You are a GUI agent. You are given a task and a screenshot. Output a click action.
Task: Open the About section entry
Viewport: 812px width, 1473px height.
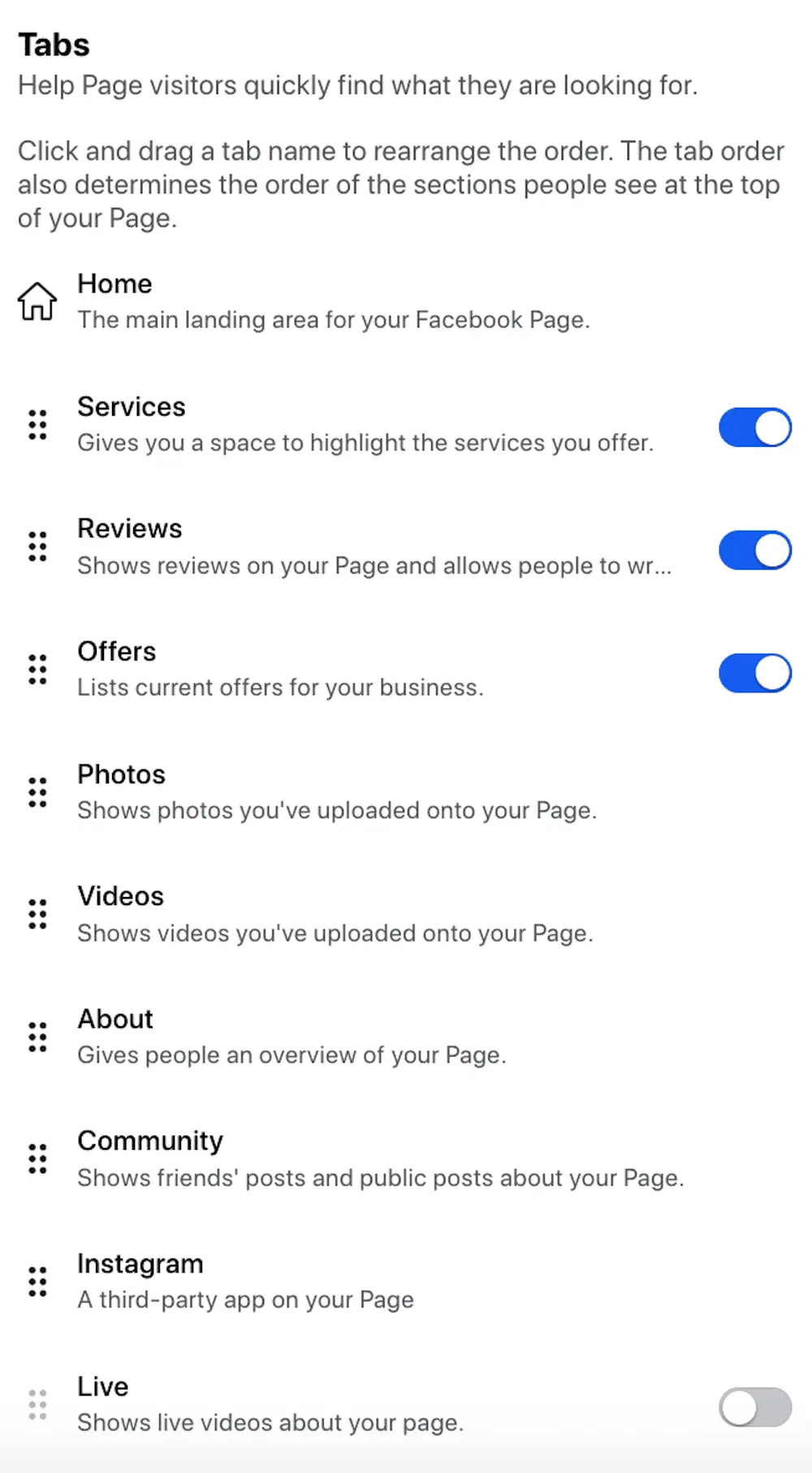[114, 1020]
